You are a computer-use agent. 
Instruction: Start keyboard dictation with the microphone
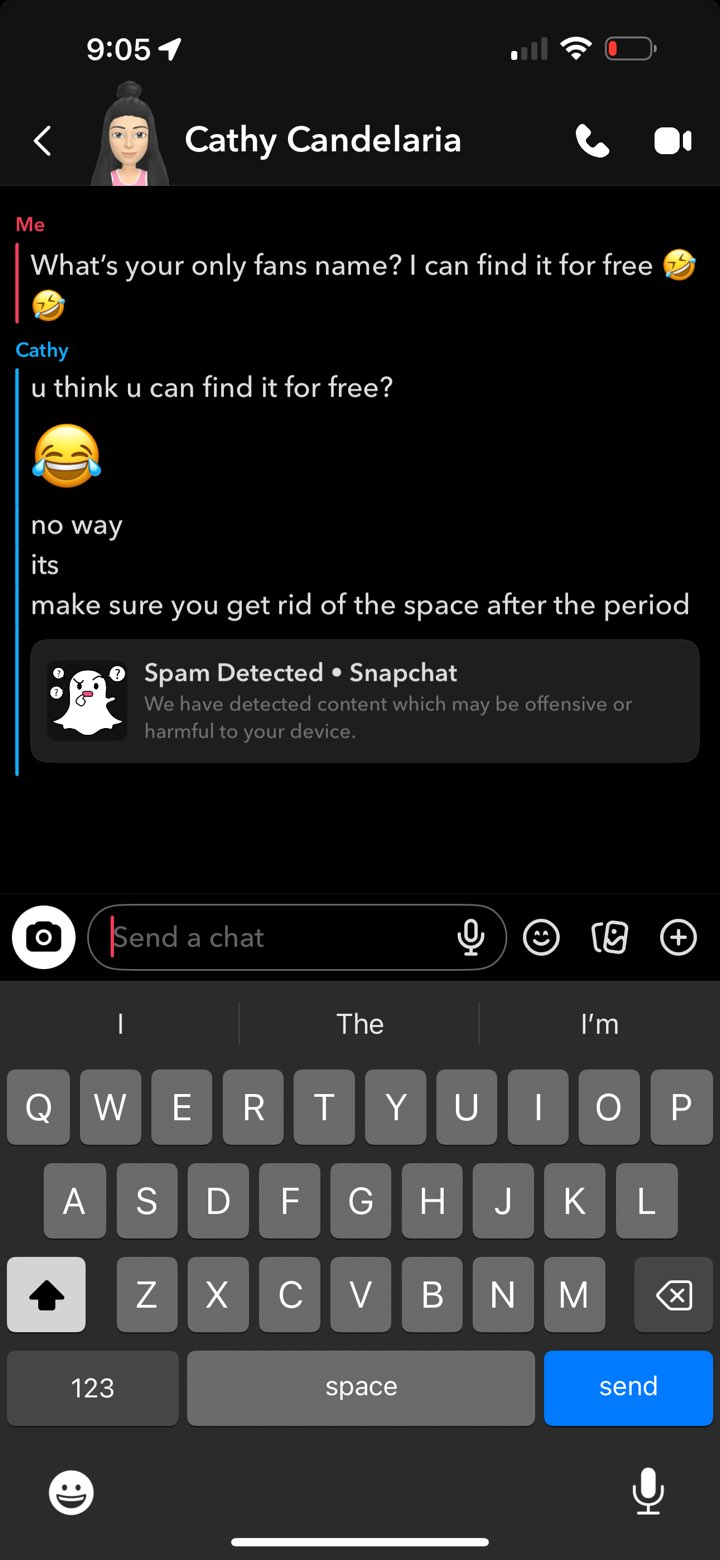point(647,1491)
